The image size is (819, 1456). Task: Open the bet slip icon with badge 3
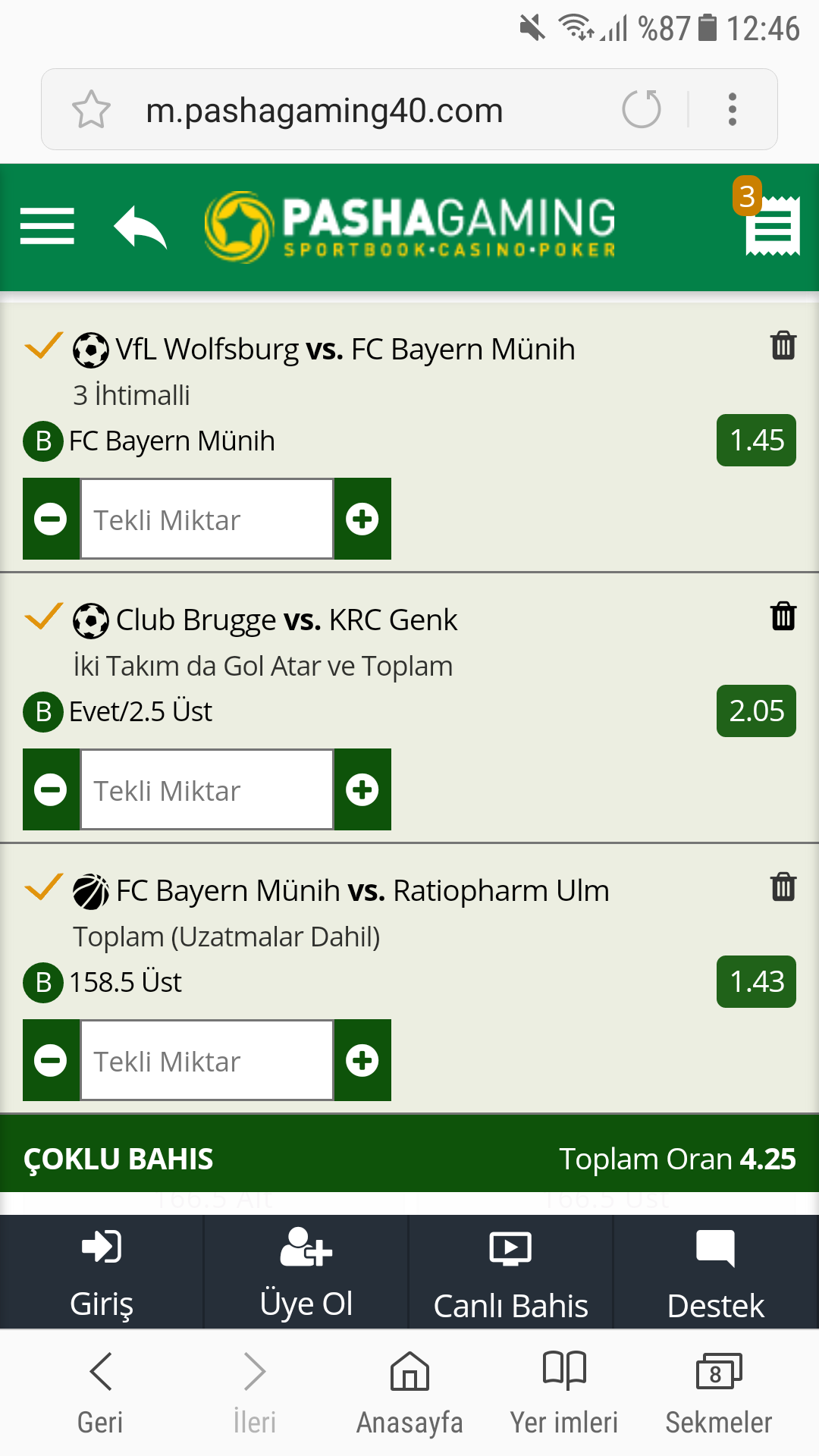[771, 225]
